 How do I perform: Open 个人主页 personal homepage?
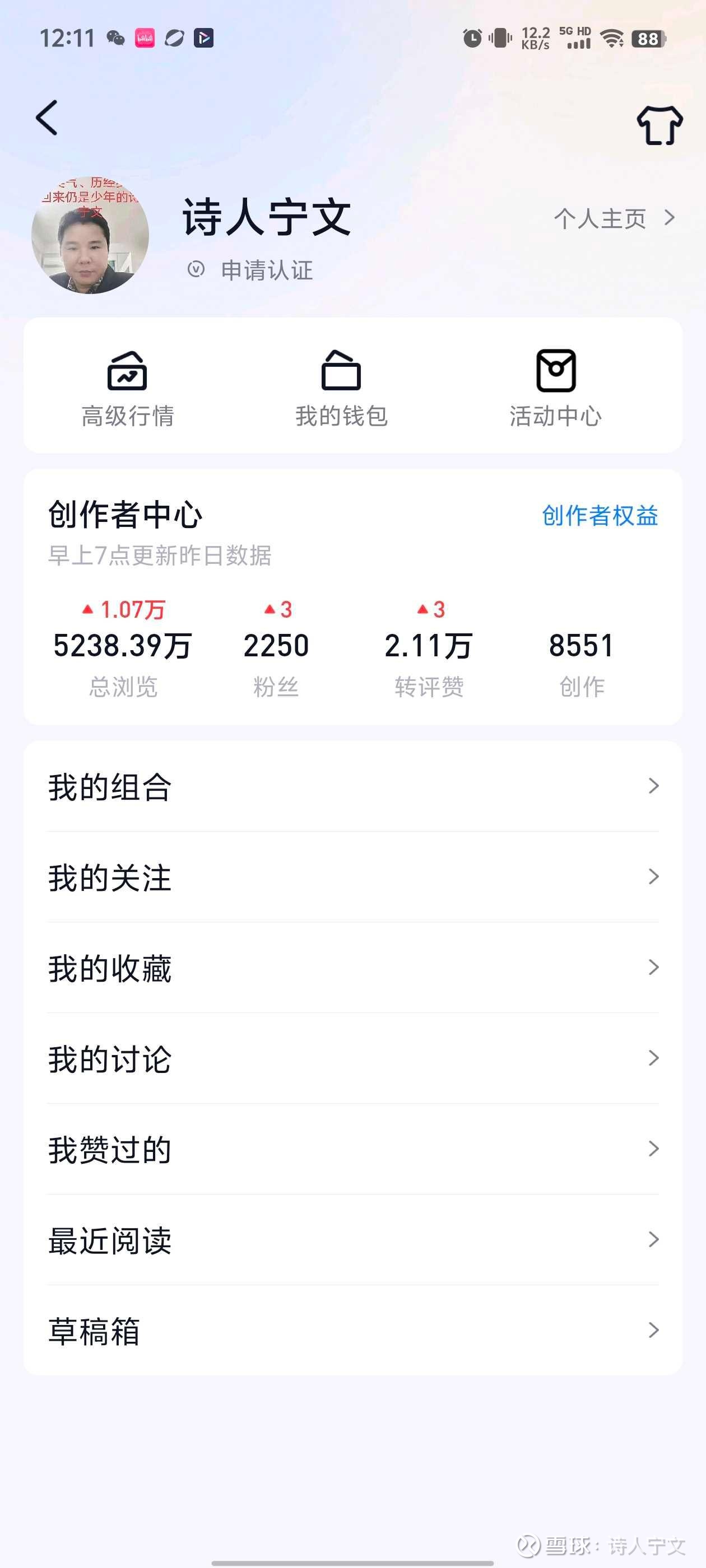(x=614, y=218)
